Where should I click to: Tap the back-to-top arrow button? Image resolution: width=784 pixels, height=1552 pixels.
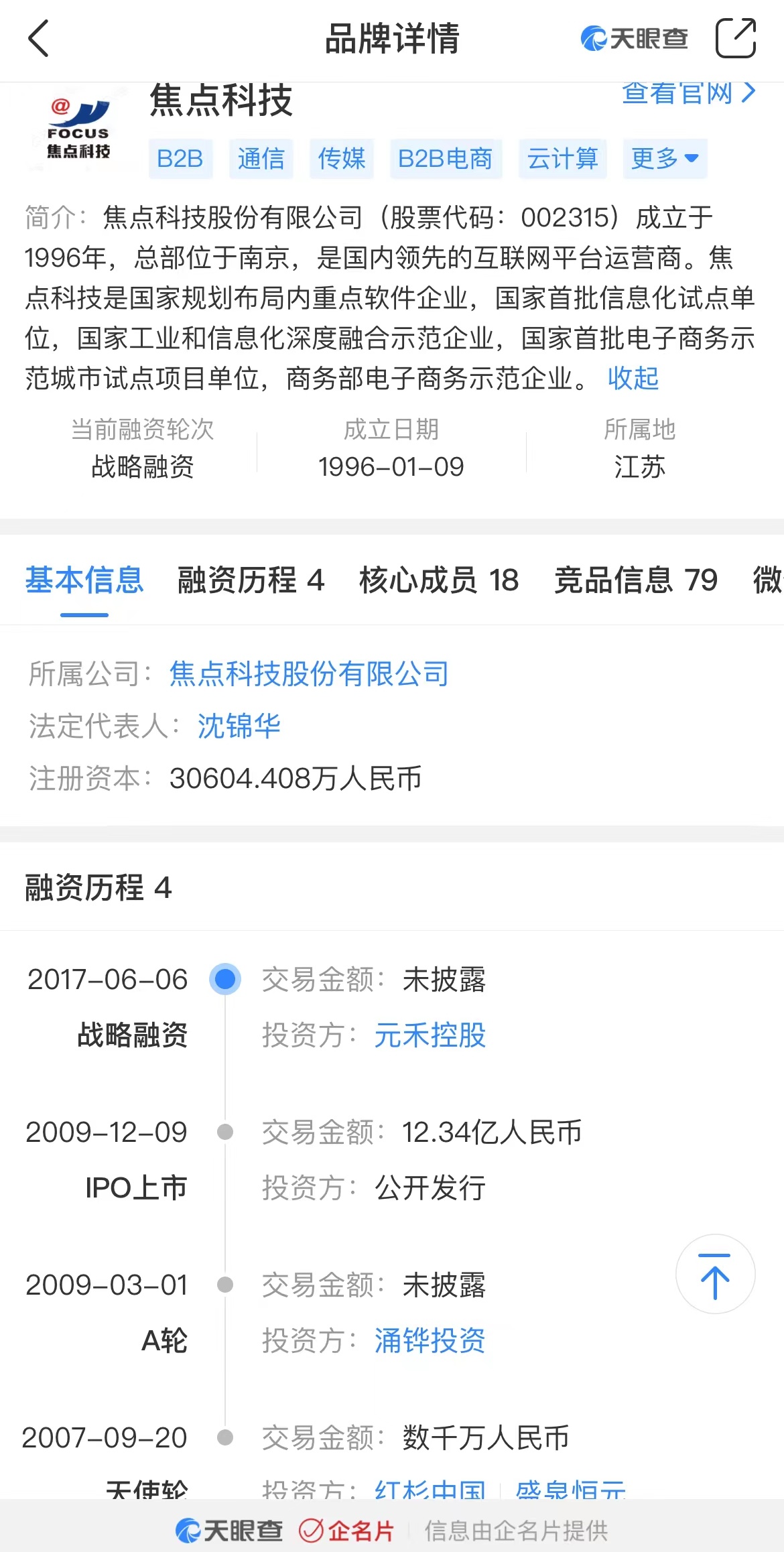tap(715, 1274)
